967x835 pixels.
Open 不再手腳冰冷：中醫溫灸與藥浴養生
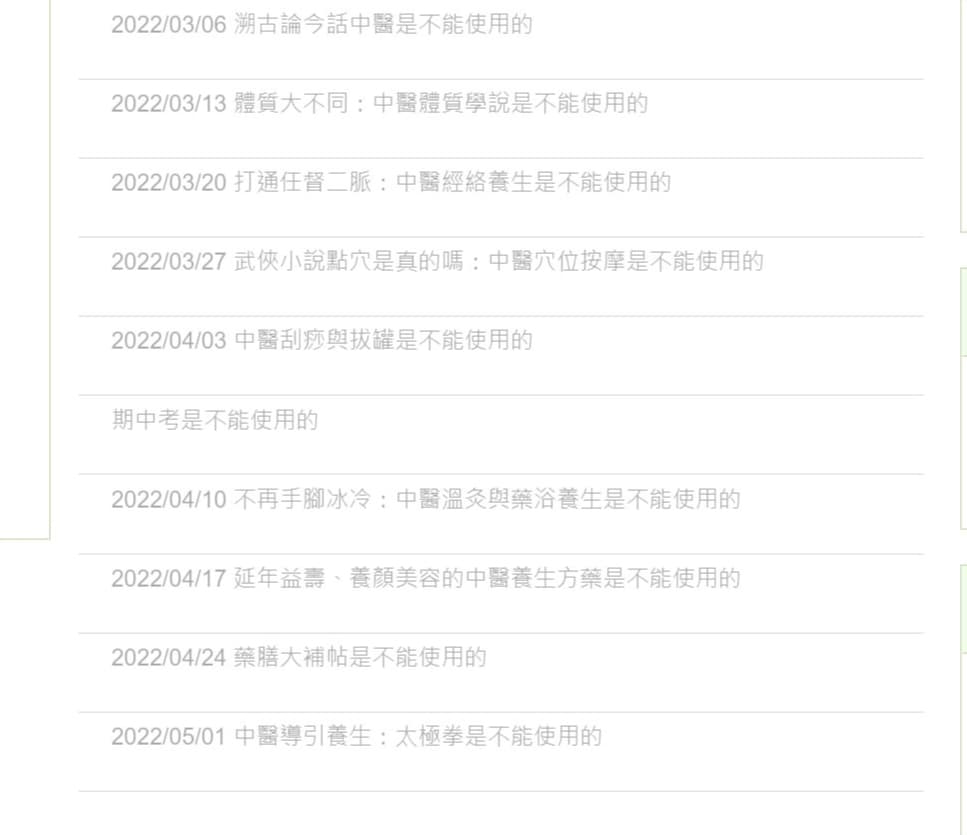(x=425, y=499)
